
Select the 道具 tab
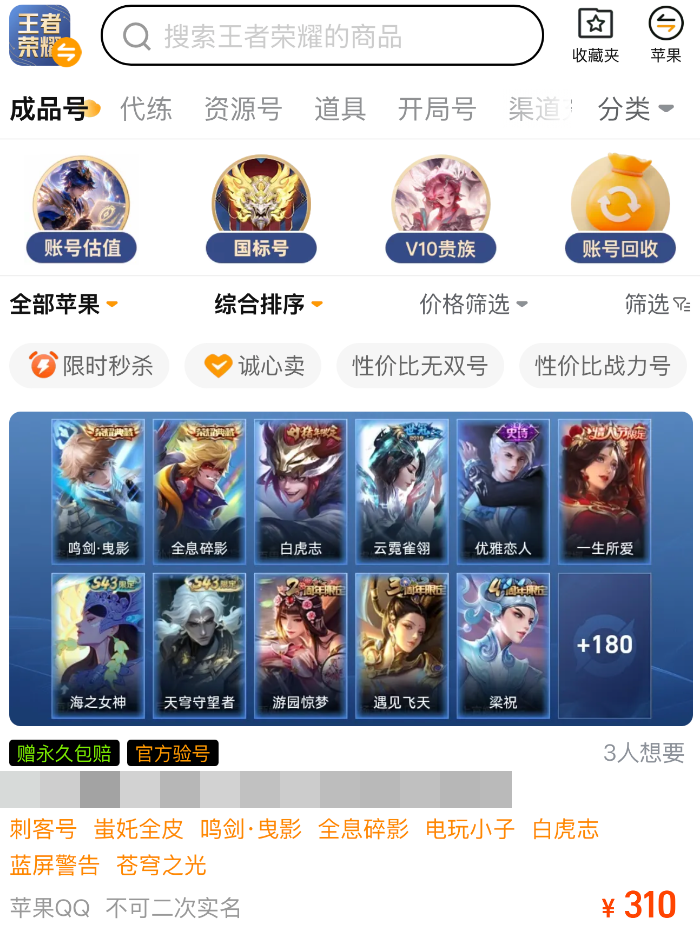(x=340, y=109)
